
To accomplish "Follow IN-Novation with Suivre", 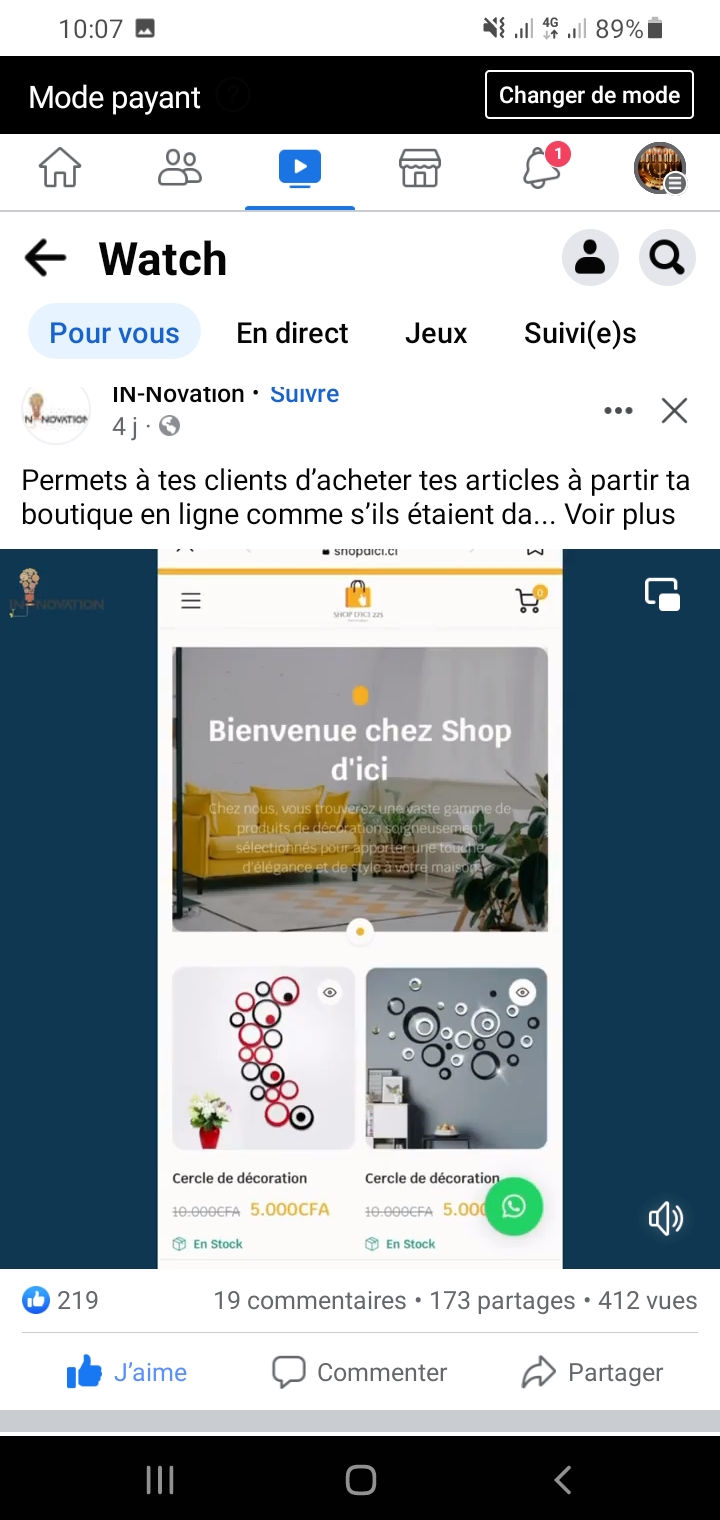I will 304,394.
